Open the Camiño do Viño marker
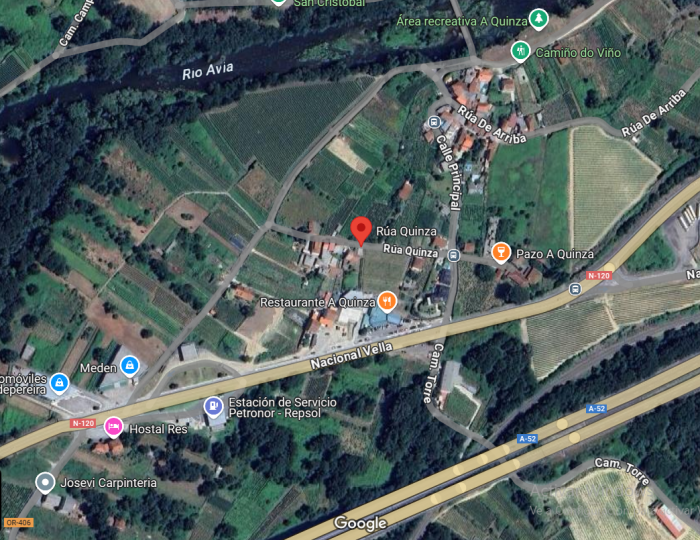This screenshot has height=540, width=700. tap(520, 50)
